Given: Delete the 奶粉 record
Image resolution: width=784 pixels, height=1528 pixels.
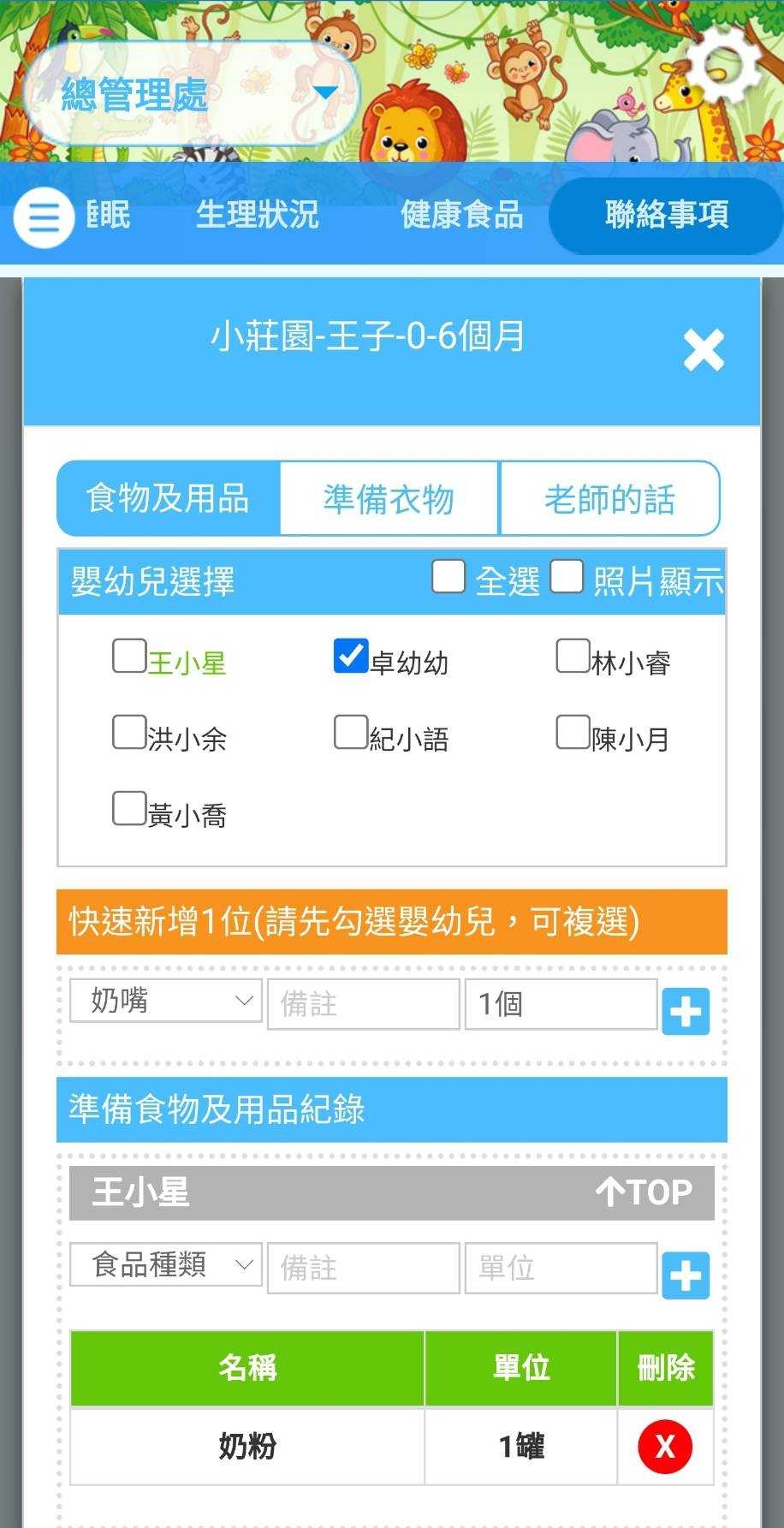Looking at the screenshot, I should pyautogui.click(x=665, y=1447).
